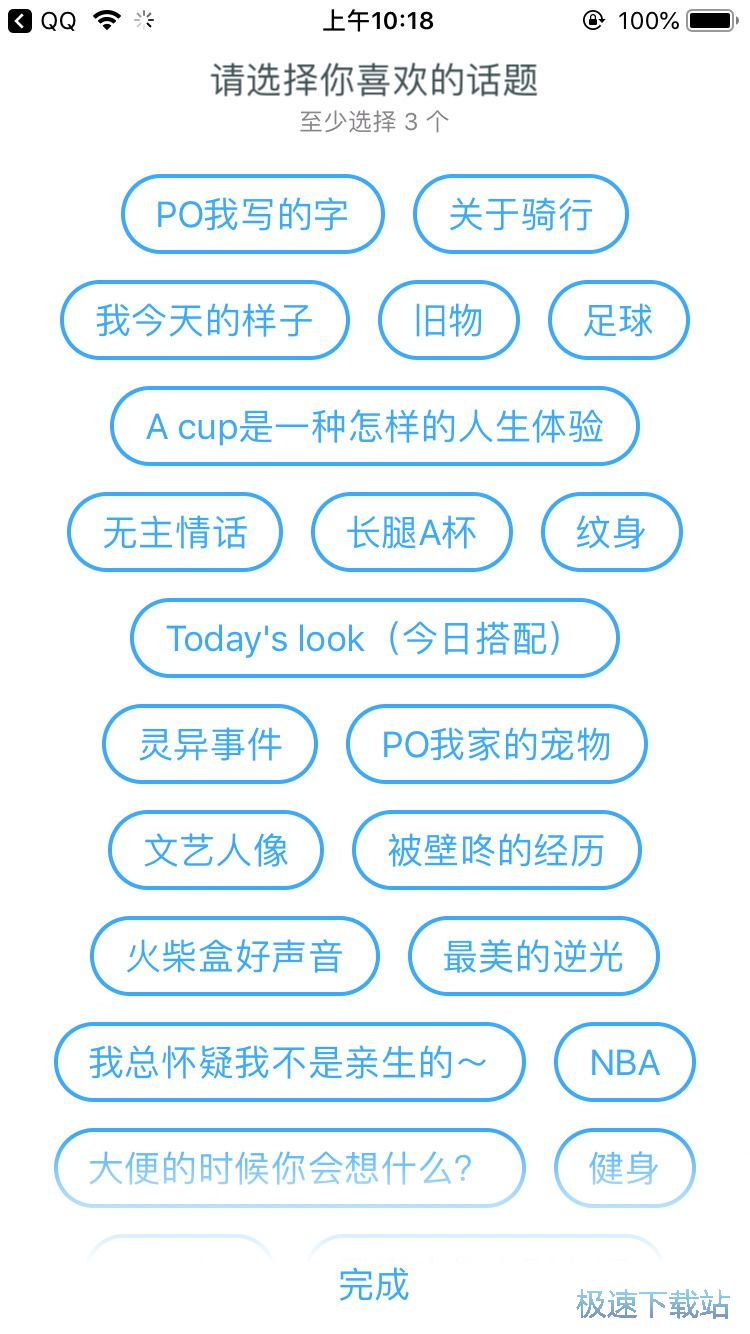Tap the 最美的逆光 topic

click(x=533, y=956)
